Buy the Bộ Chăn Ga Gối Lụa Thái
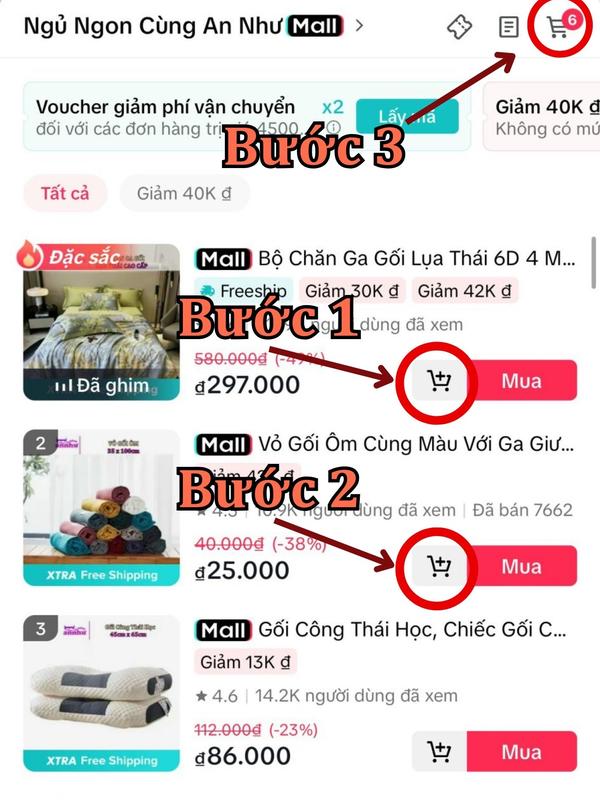 point(521,381)
